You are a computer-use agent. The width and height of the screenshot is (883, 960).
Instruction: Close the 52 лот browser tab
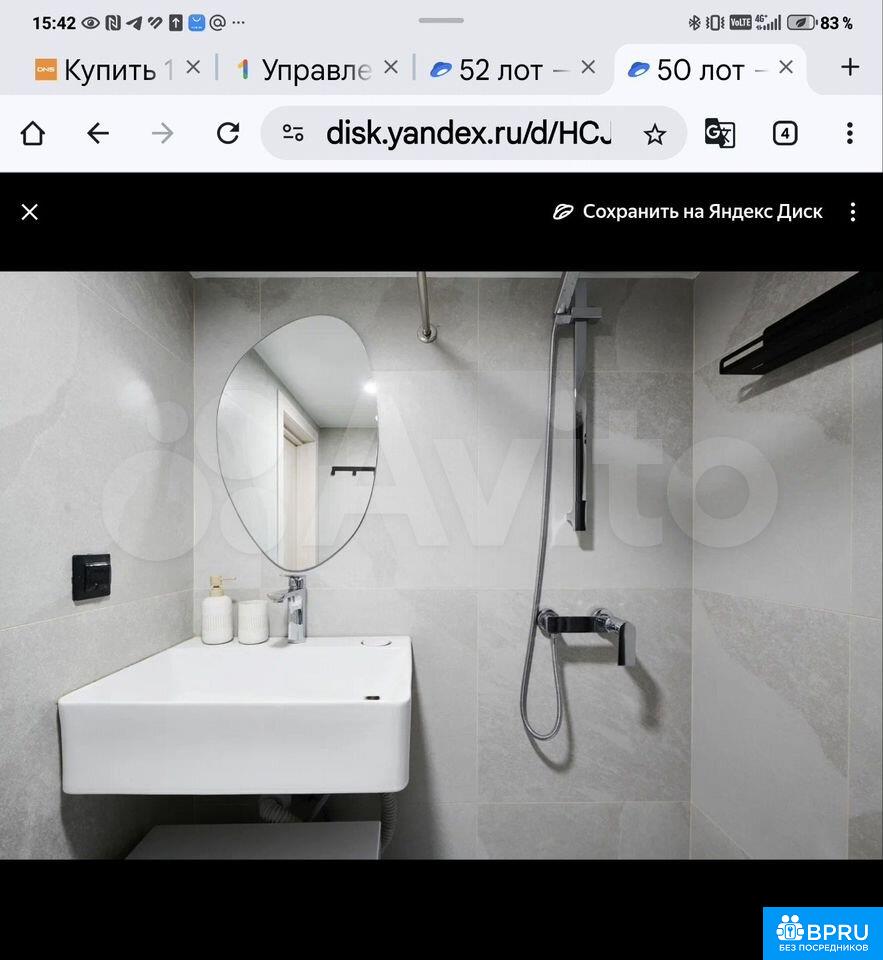click(588, 67)
